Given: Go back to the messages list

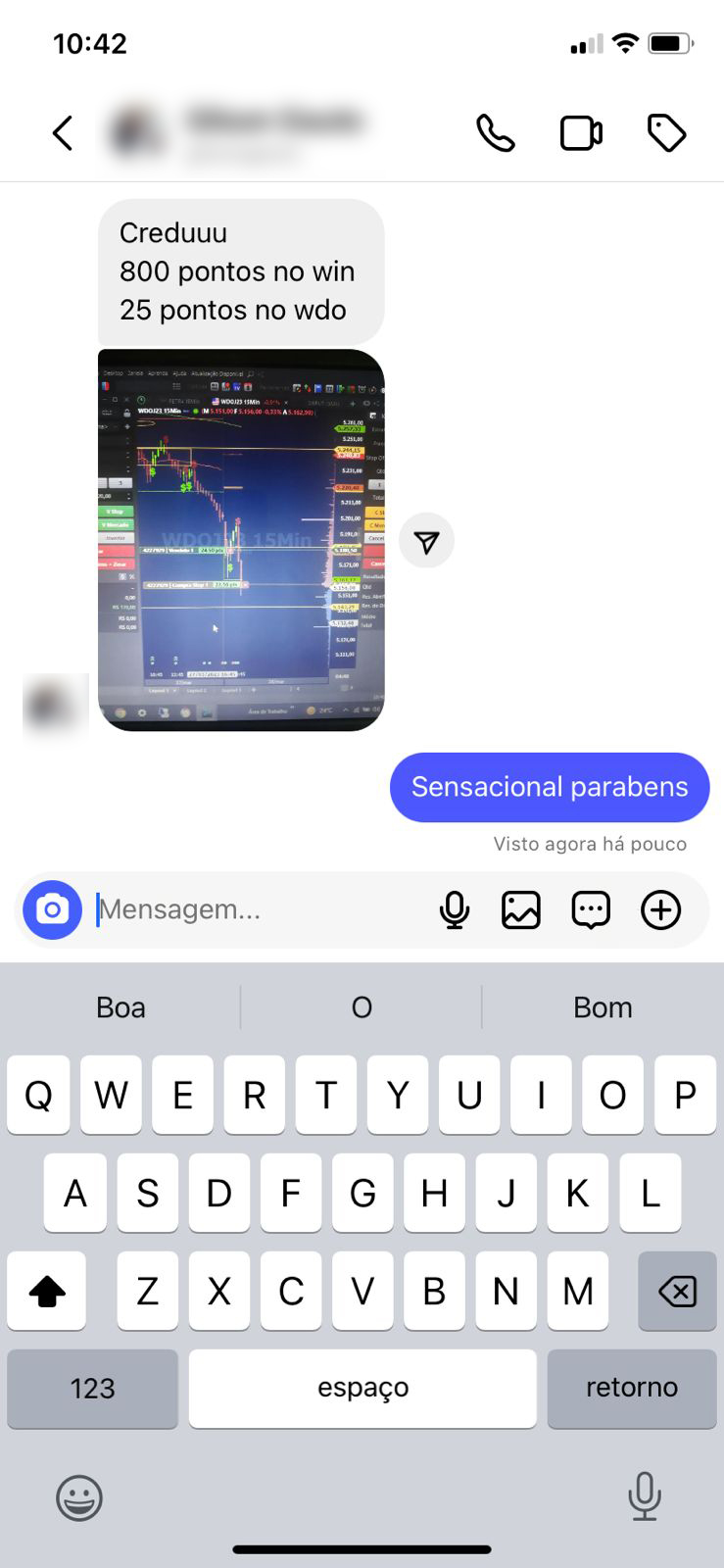Looking at the screenshot, I should (x=63, y=133).
